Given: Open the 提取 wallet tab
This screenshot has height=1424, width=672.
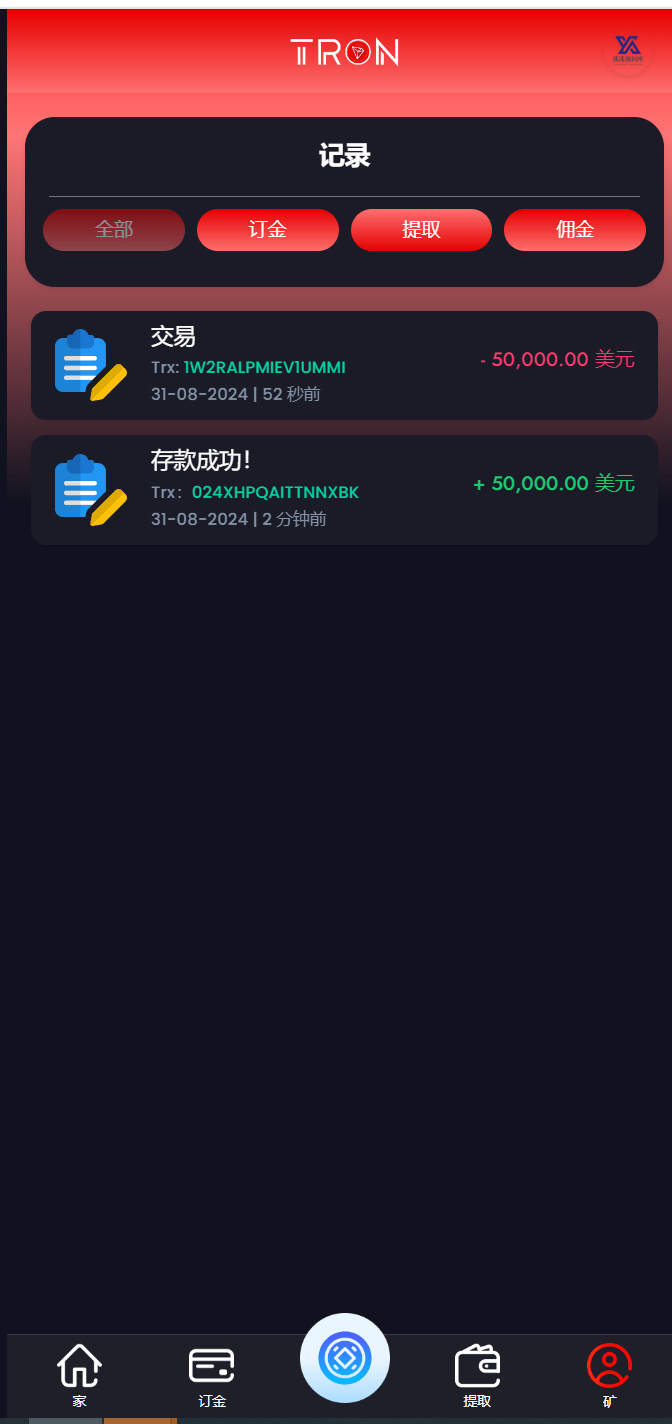Looking at the screenshot, I should [x=477, y=1374].
